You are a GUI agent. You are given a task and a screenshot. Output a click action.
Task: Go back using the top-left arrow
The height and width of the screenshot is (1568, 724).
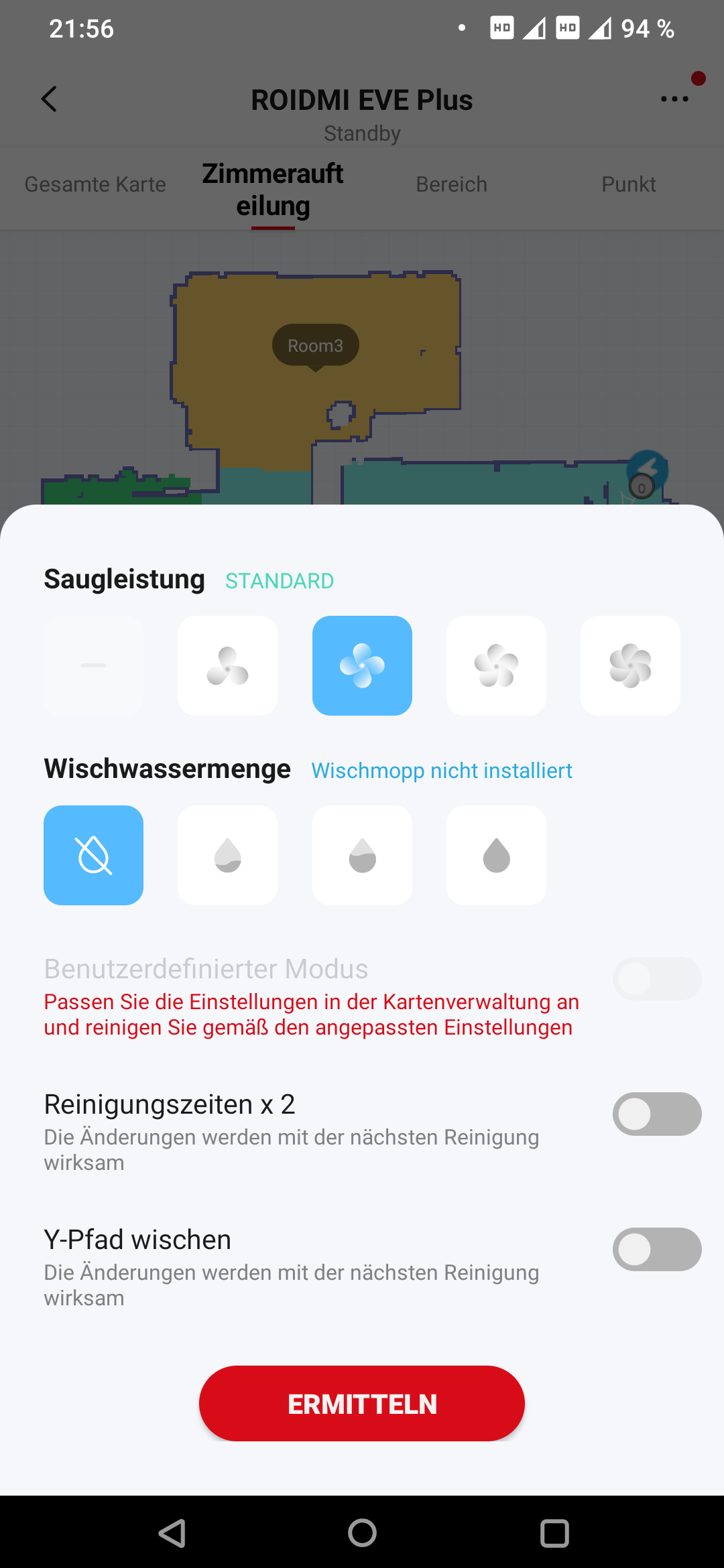point(49,99)
